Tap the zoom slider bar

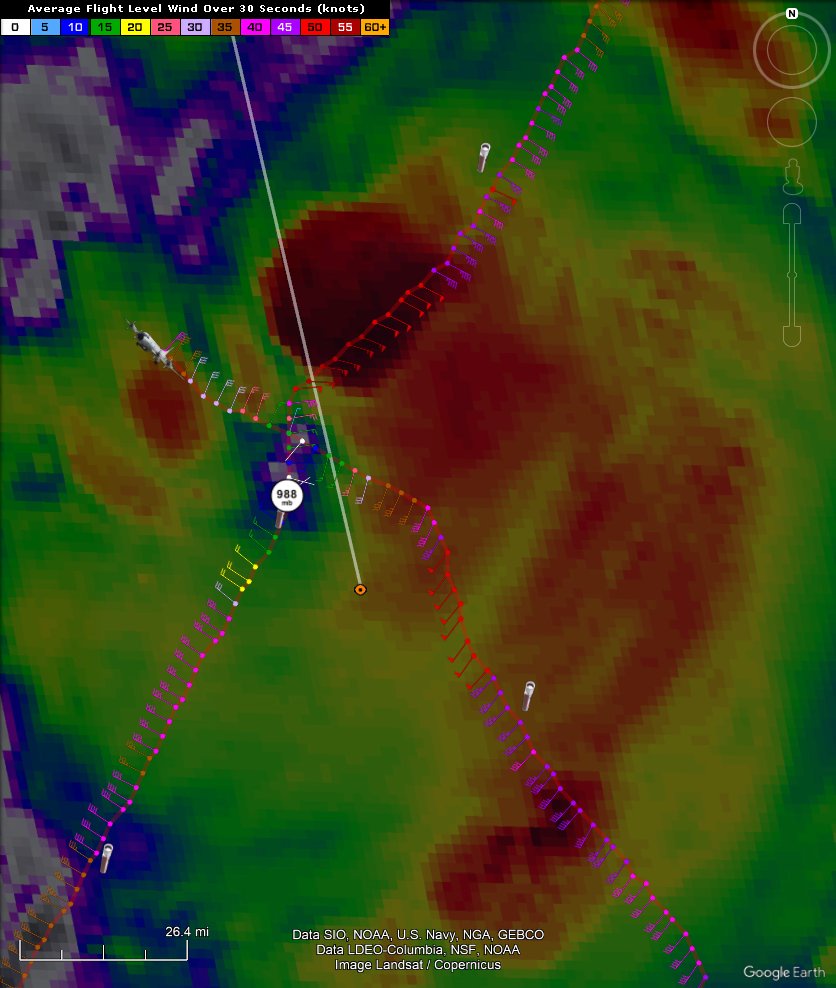coord(792,274)
